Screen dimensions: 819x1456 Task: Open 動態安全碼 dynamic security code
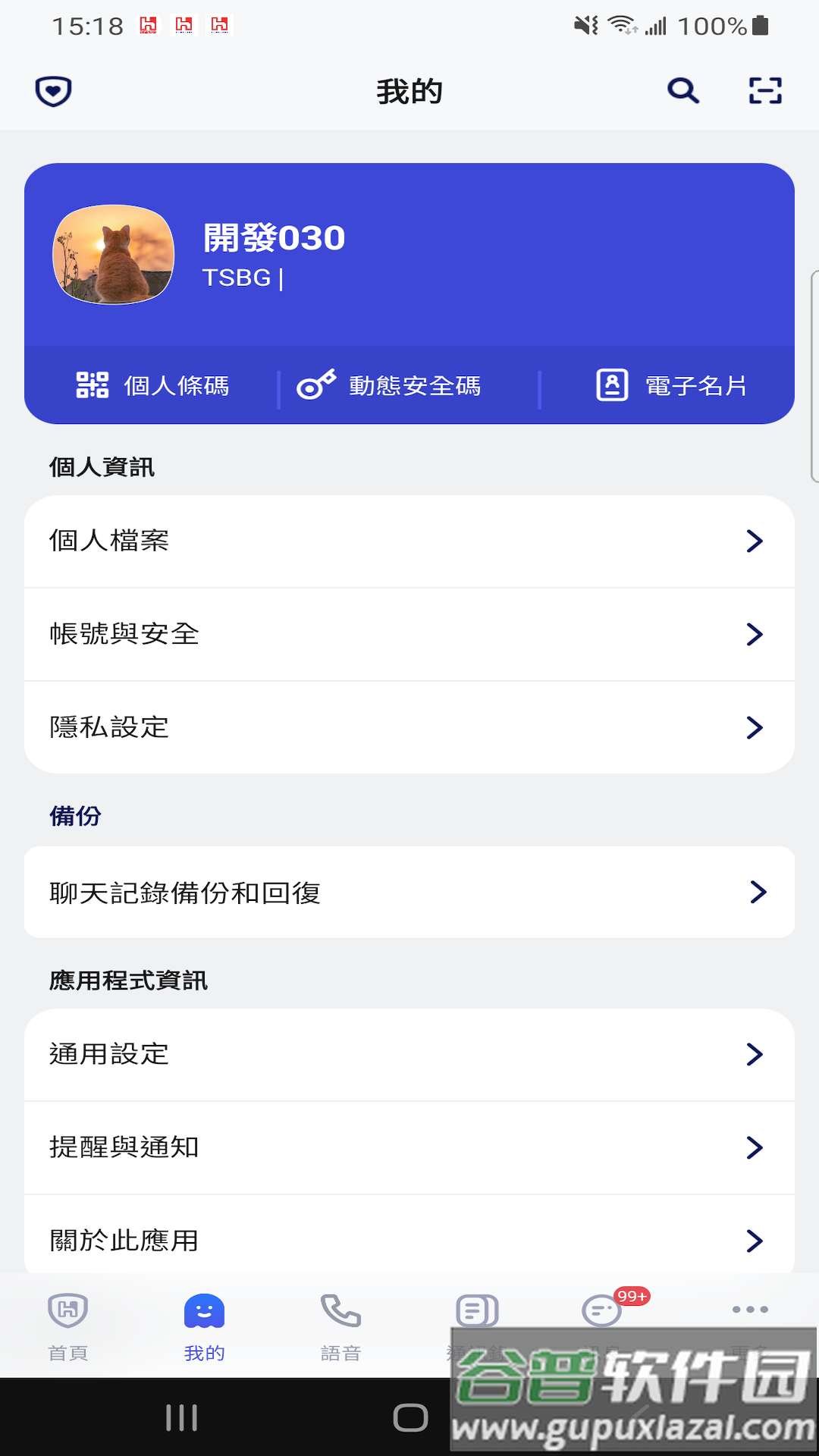pos(389,385)
